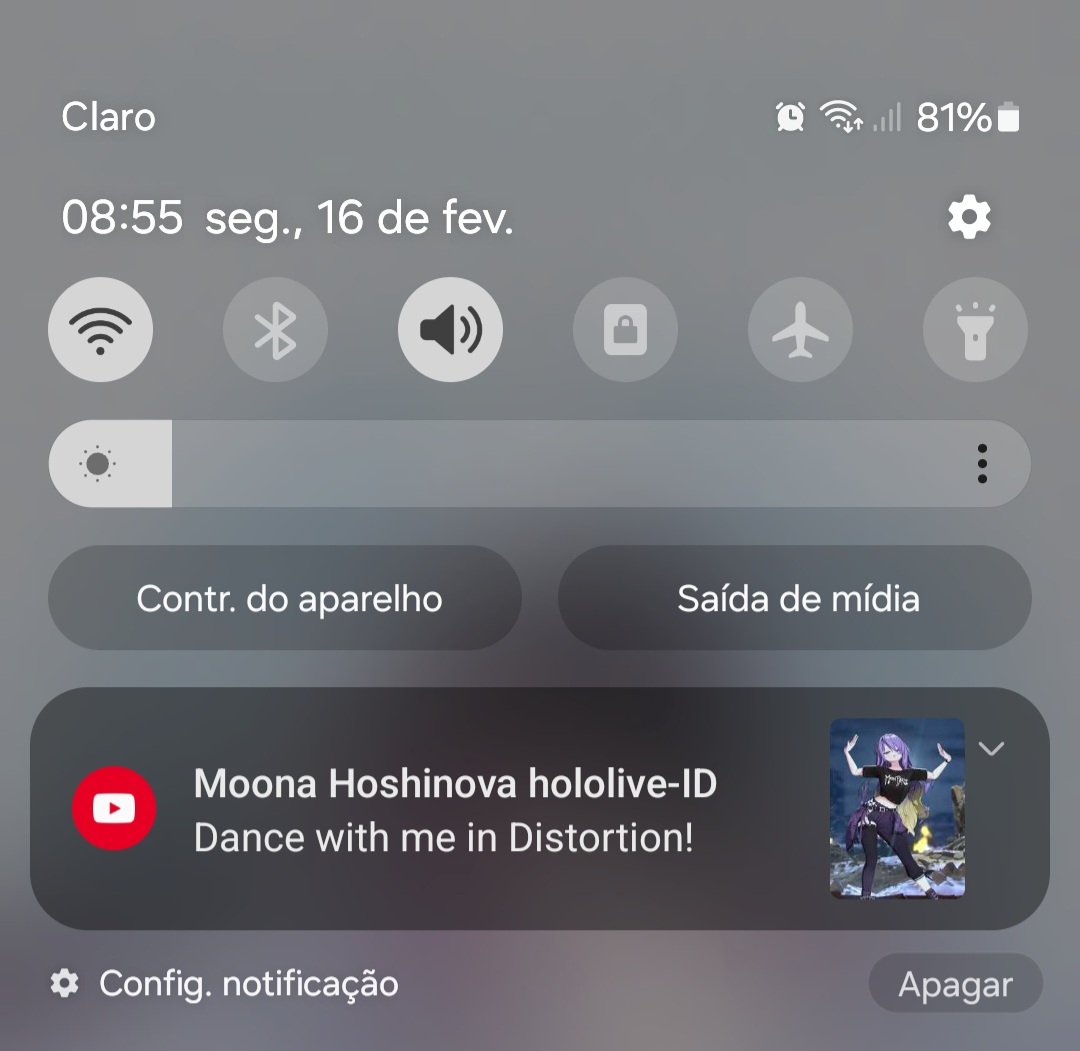
Task: Toggle the screen rotation lock
Action: 625,330
